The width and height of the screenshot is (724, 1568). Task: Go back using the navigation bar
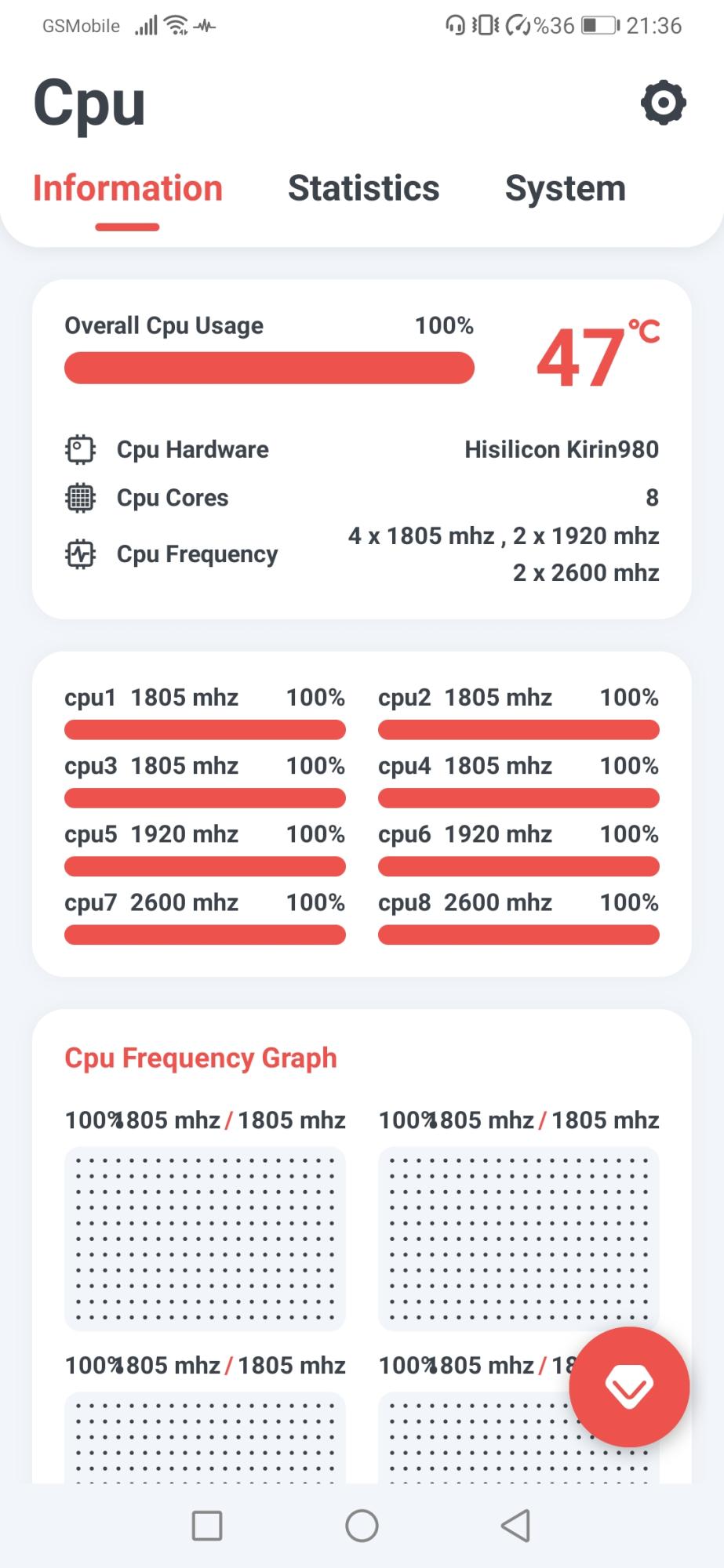515,1526
